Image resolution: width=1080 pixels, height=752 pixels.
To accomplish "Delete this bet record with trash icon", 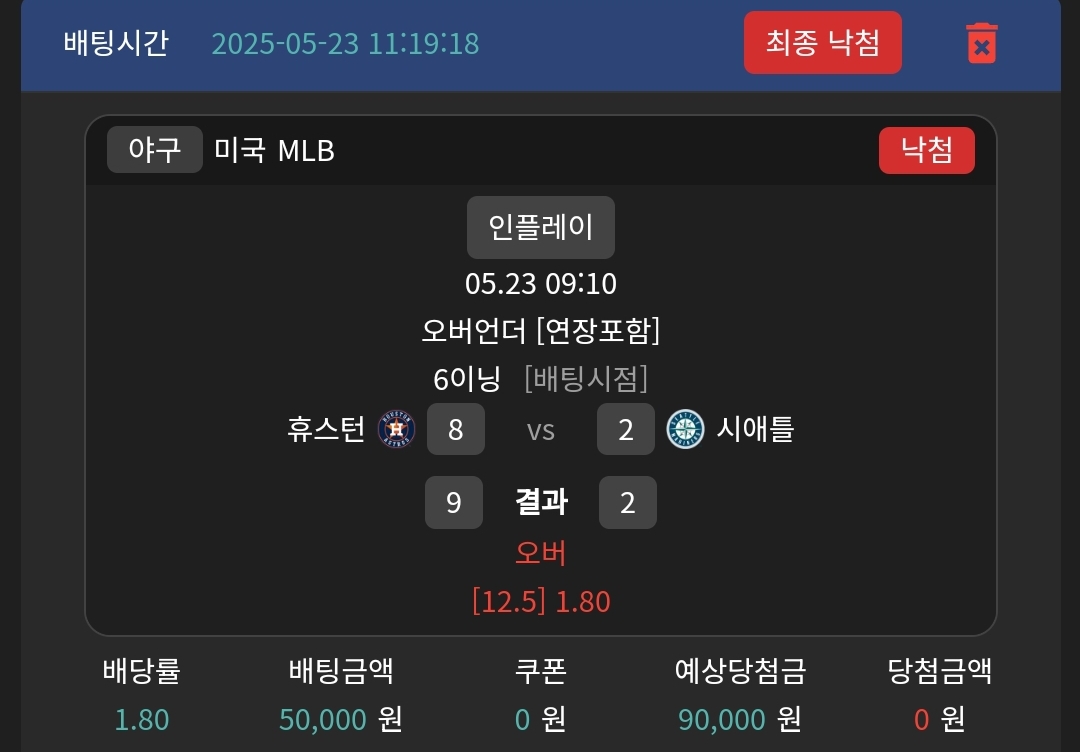I will pyautogui.click(x=981, y=43).
